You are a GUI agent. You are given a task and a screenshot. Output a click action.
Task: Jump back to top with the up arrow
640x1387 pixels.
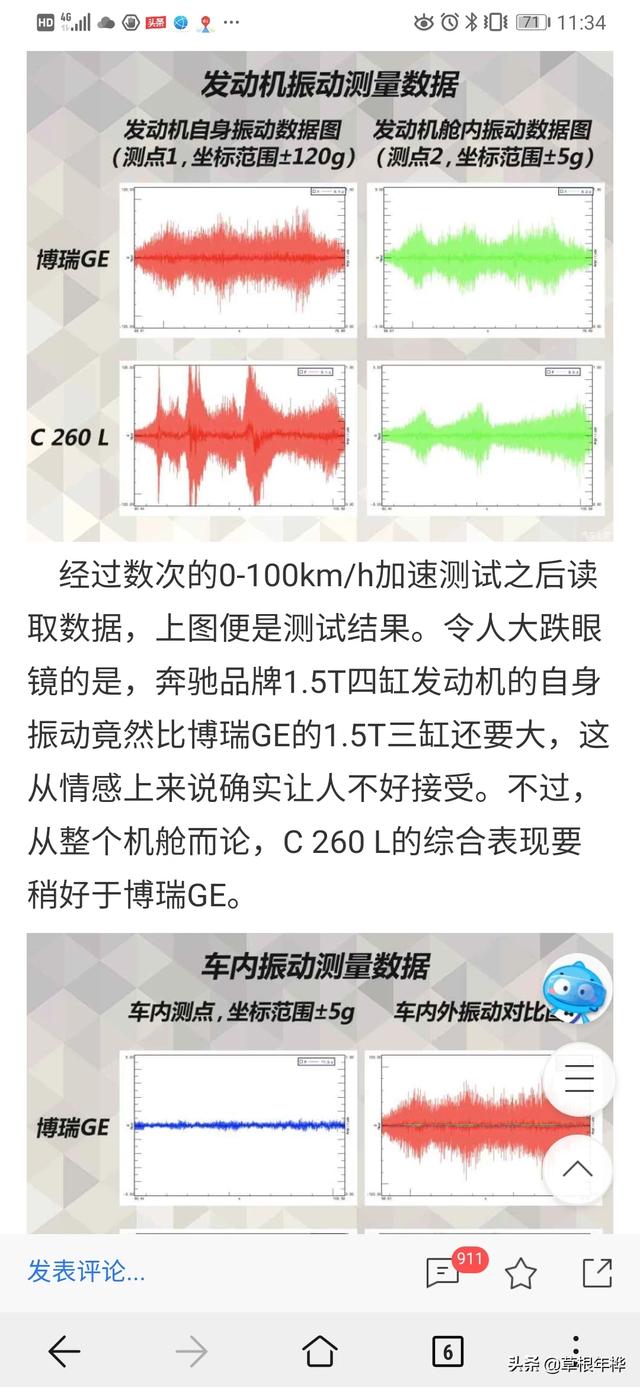pyautogui.click(x=579, y=1169)
